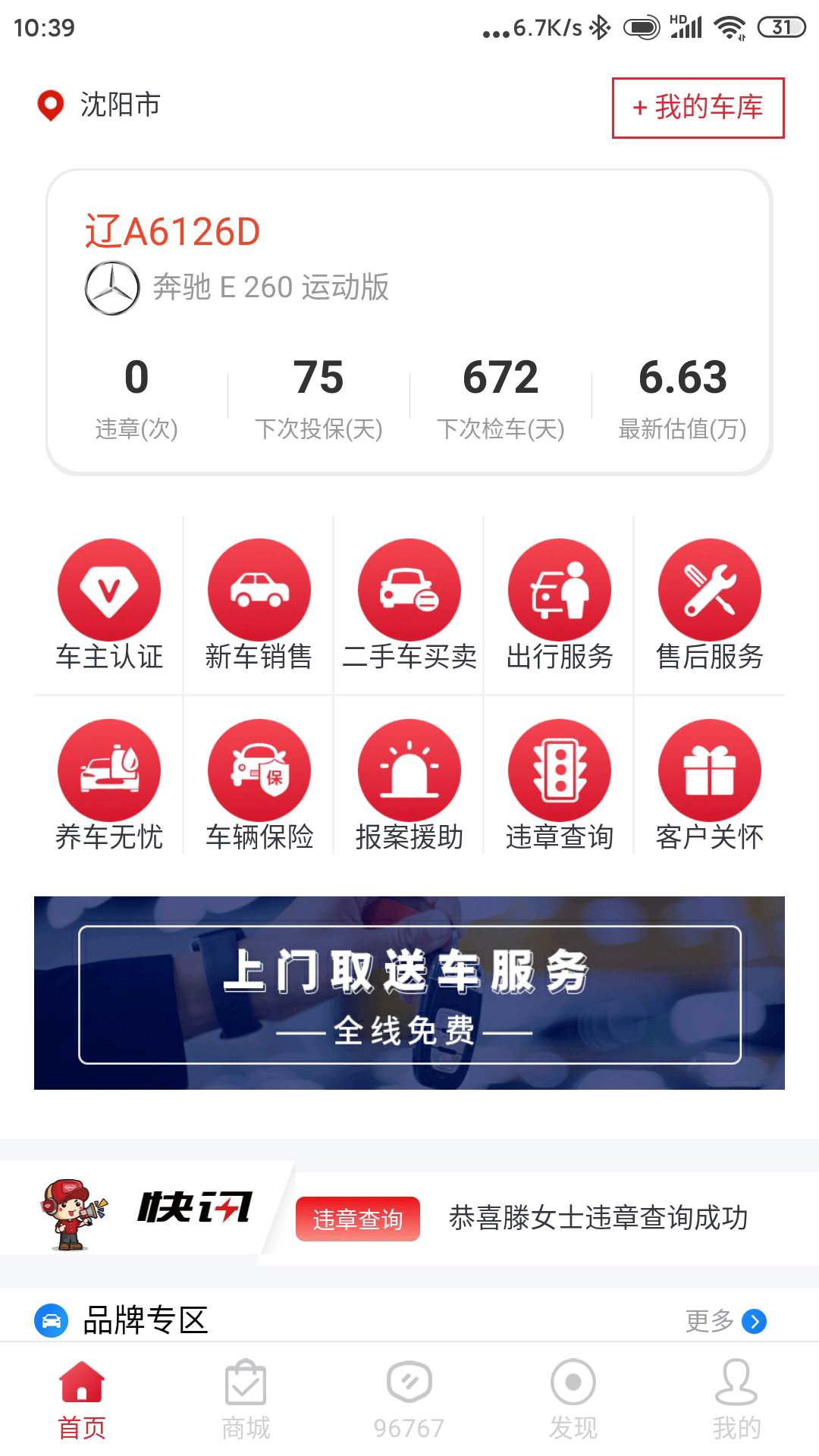Tap the Mercedes-Benz brand logo
Image resolution: width=819 pixels, height=1456 pixels.
click(x=108, y=288)
